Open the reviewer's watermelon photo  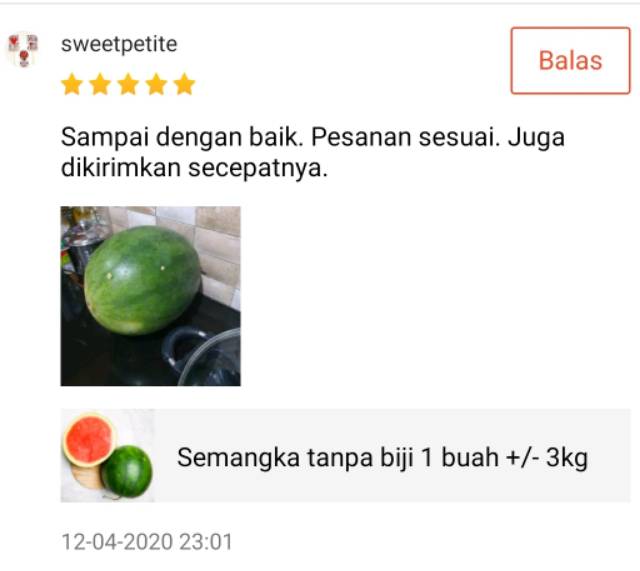151,296
